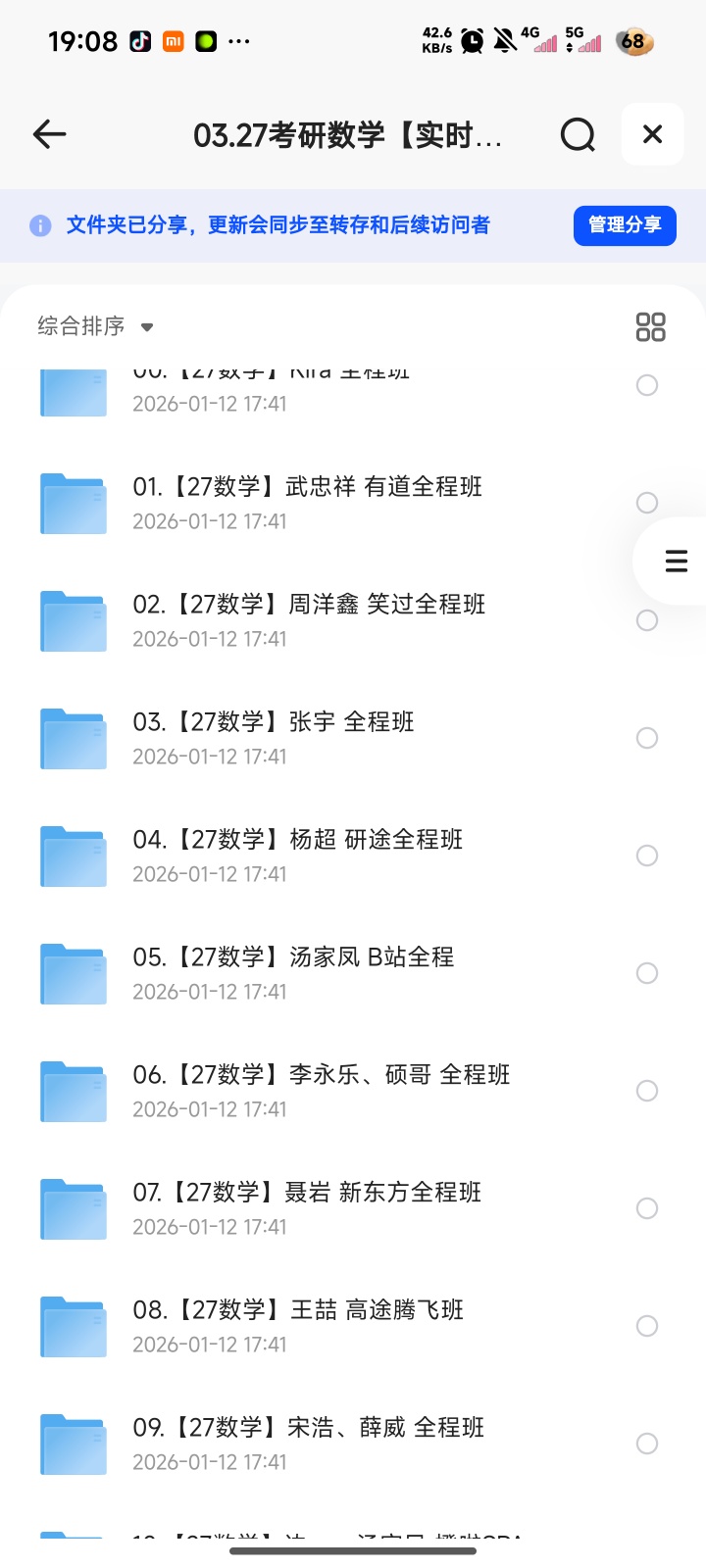The width and height of the screenshot is (706, 1568).
Task: Open folder 04 杨超 研途全程班
Action: coord(353,856)
